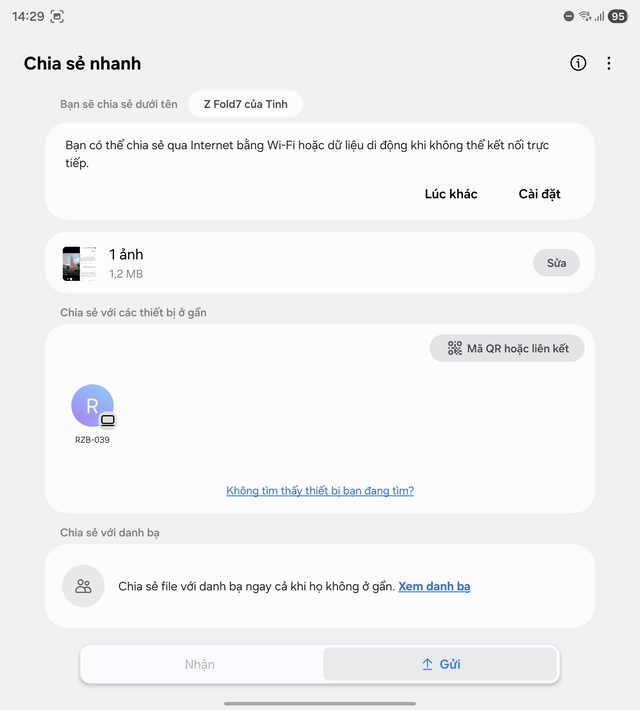
Task: Share with nearby device RZB-039
Action: click(92, 406)
